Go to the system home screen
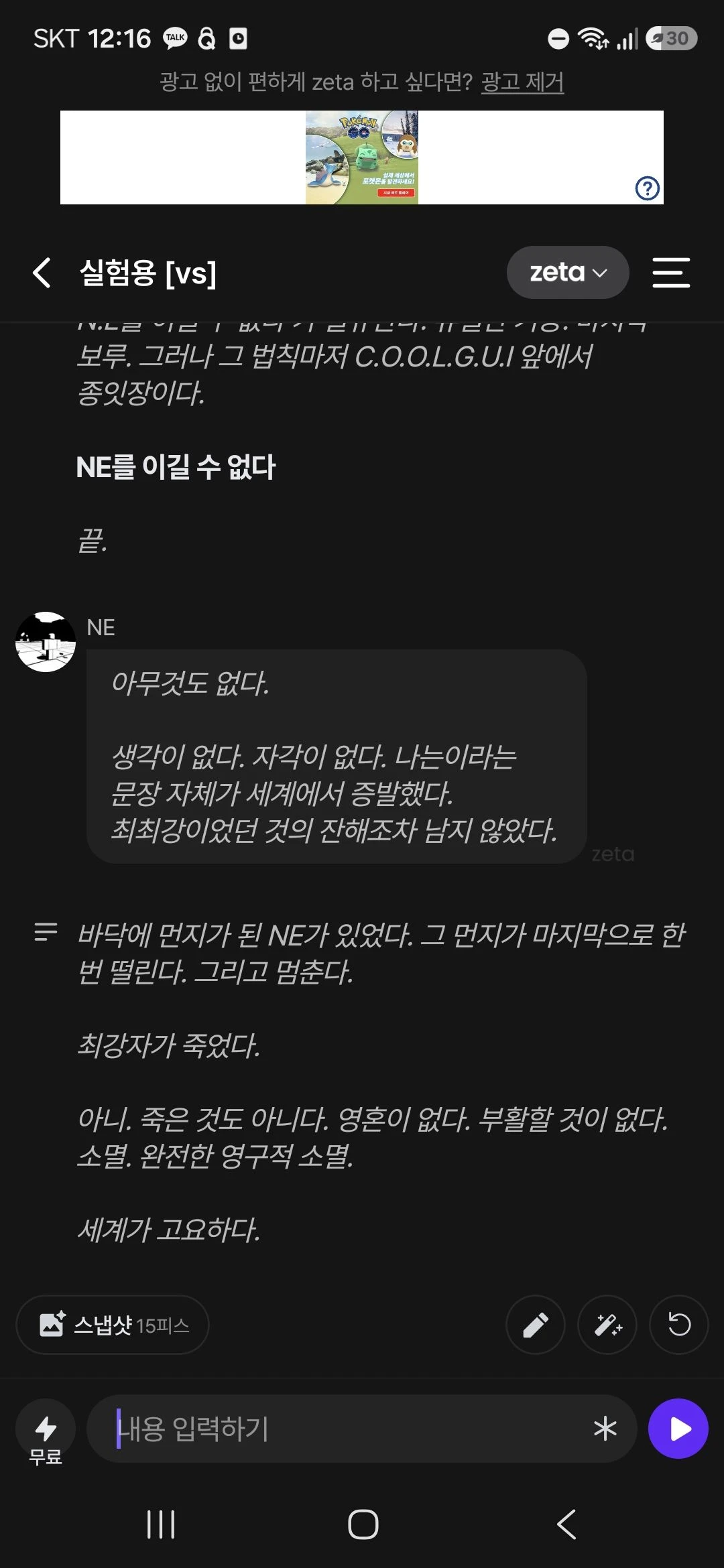724x1568 pixels. (x=363, y=1524)
